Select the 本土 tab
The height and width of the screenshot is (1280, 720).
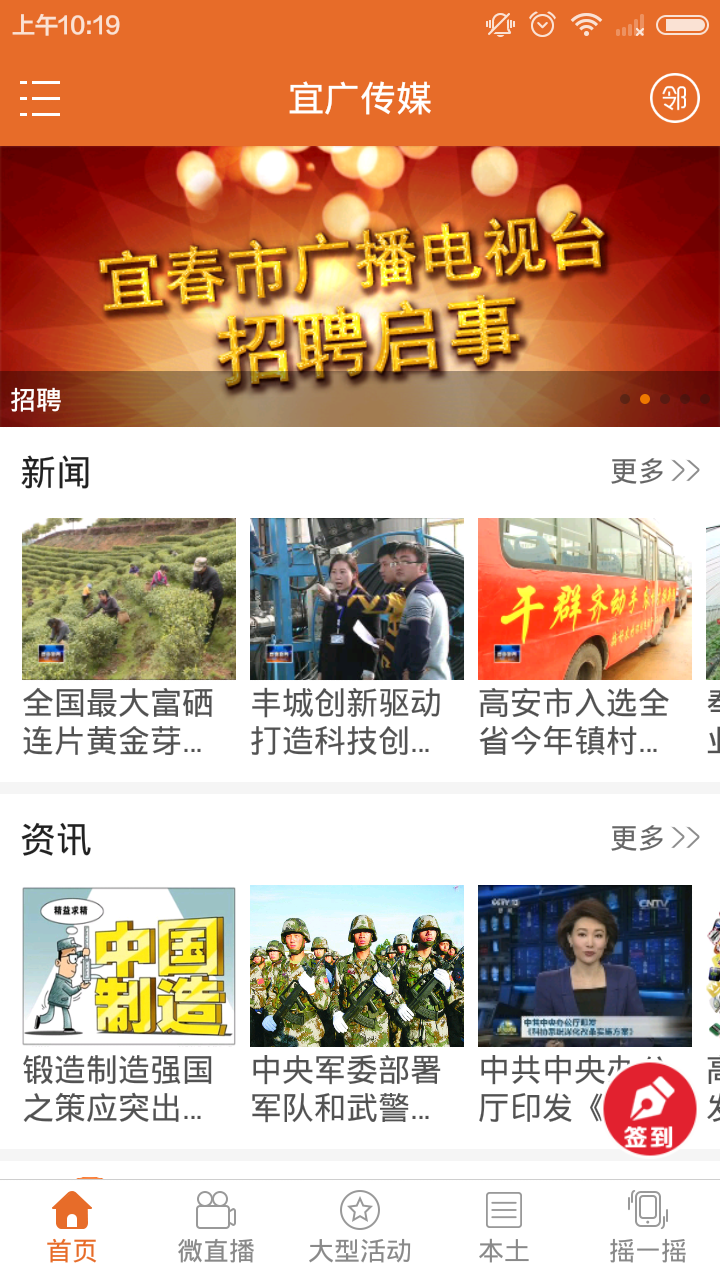click(504, 1228)
